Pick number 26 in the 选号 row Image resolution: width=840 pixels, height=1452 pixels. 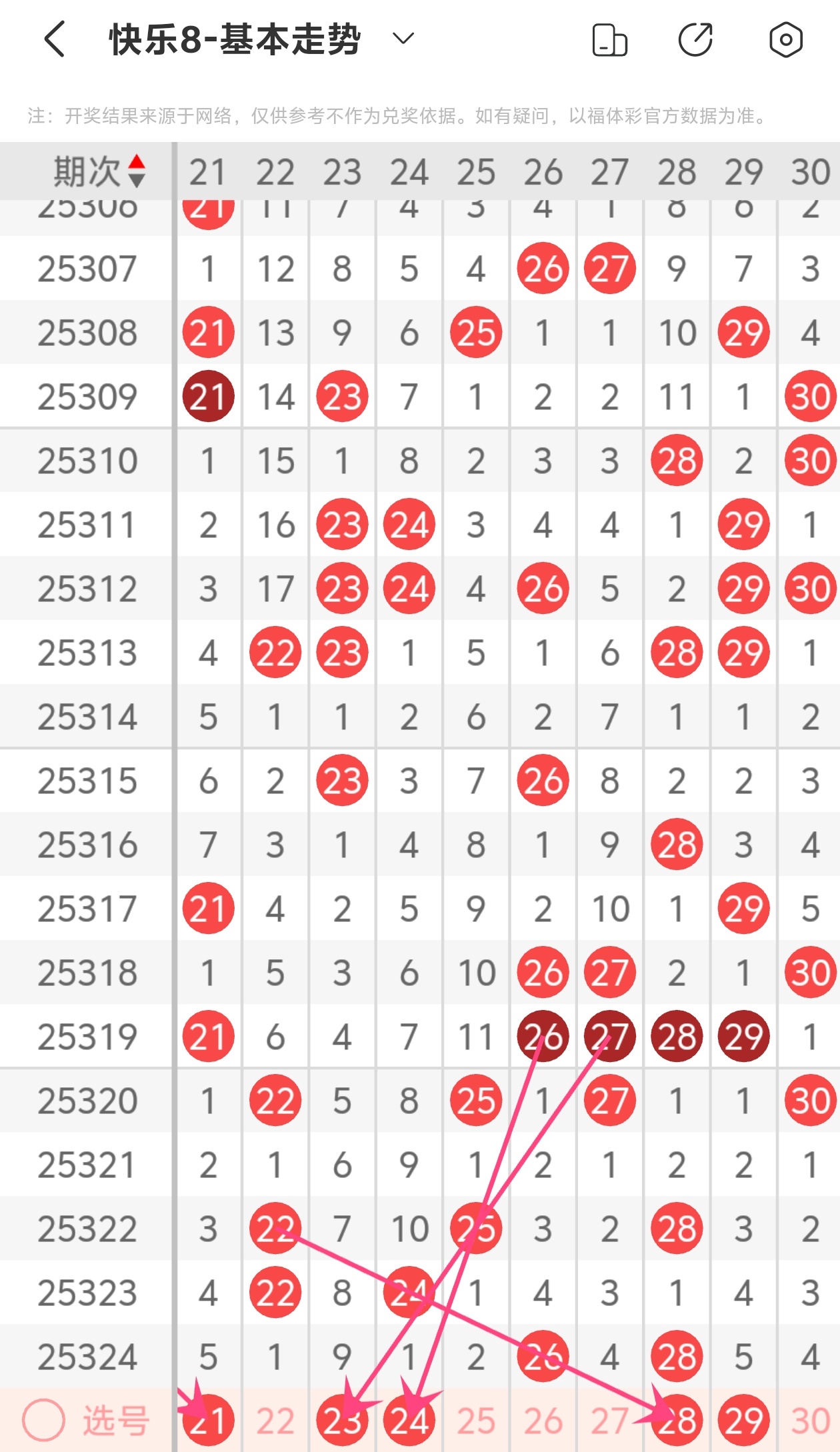click(x=543, y=1421)
